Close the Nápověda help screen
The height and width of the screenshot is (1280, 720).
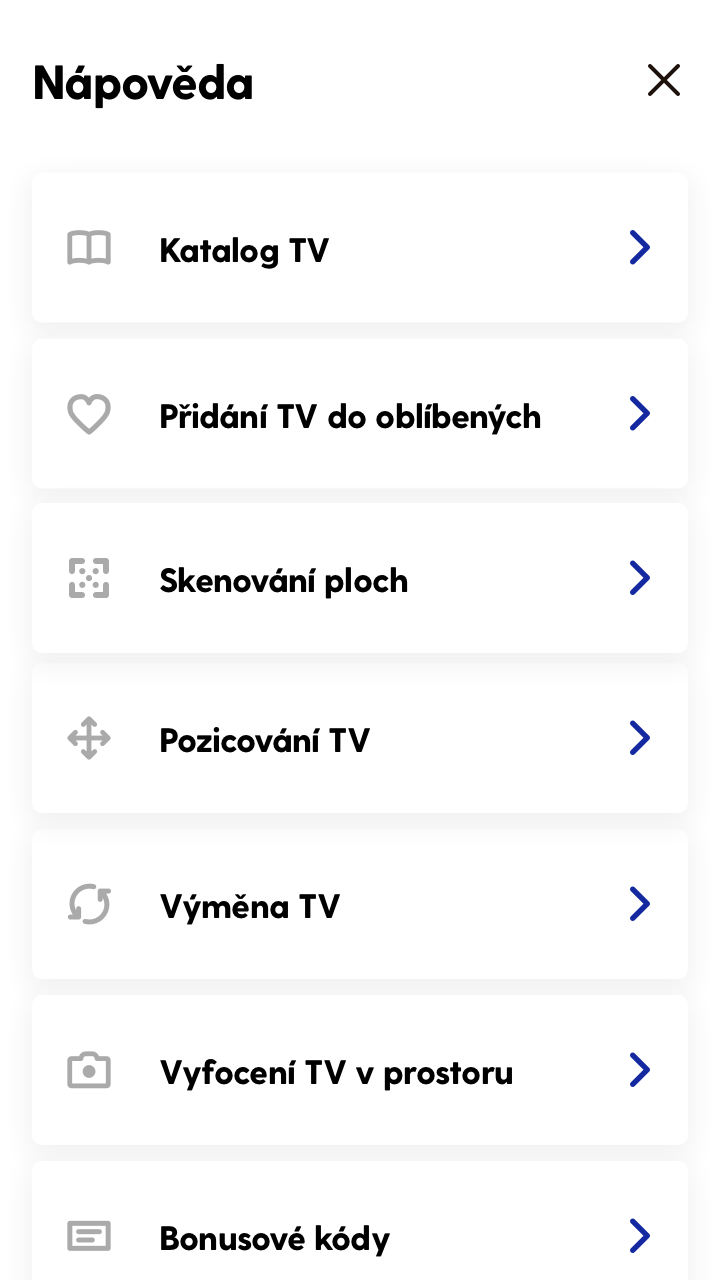point(663,81)
